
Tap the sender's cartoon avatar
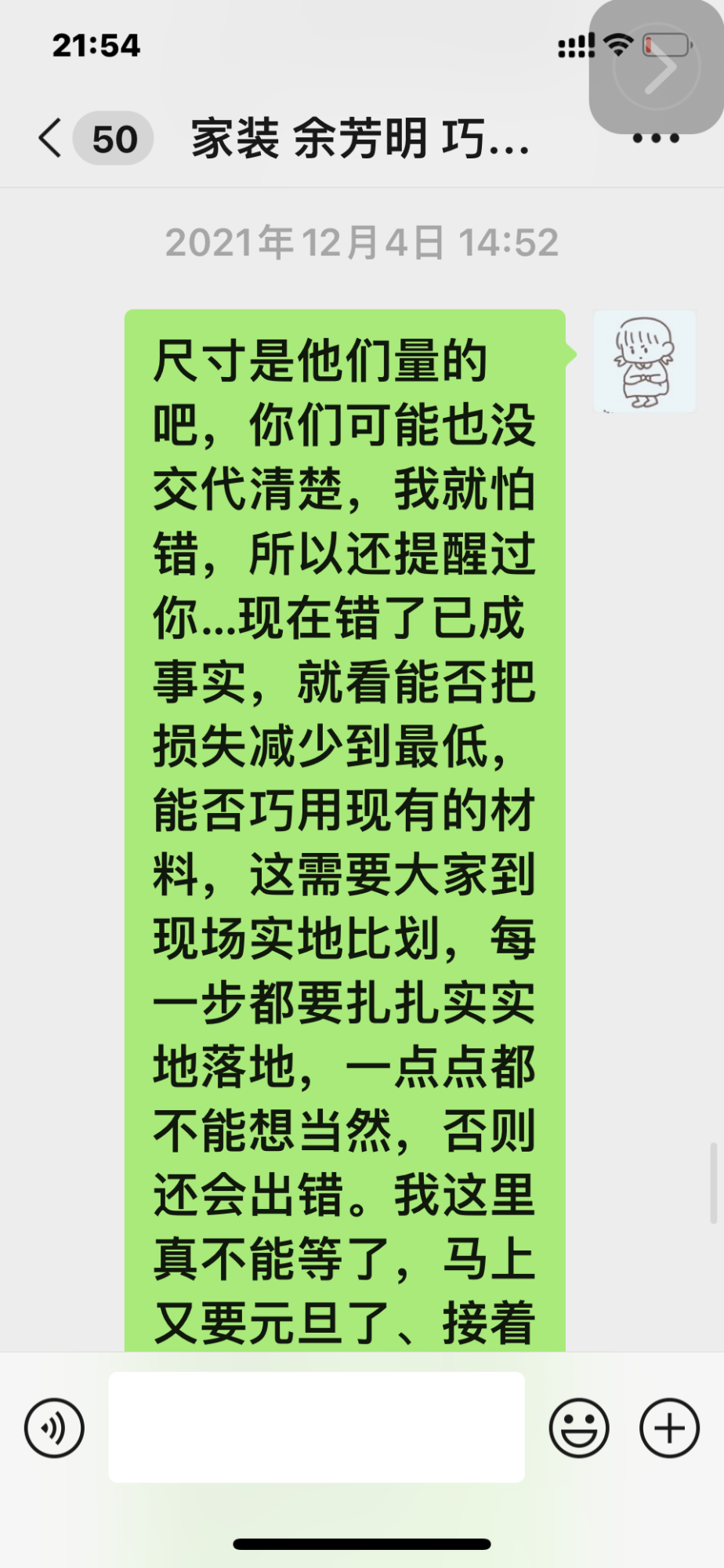click(x=644, y=361)
